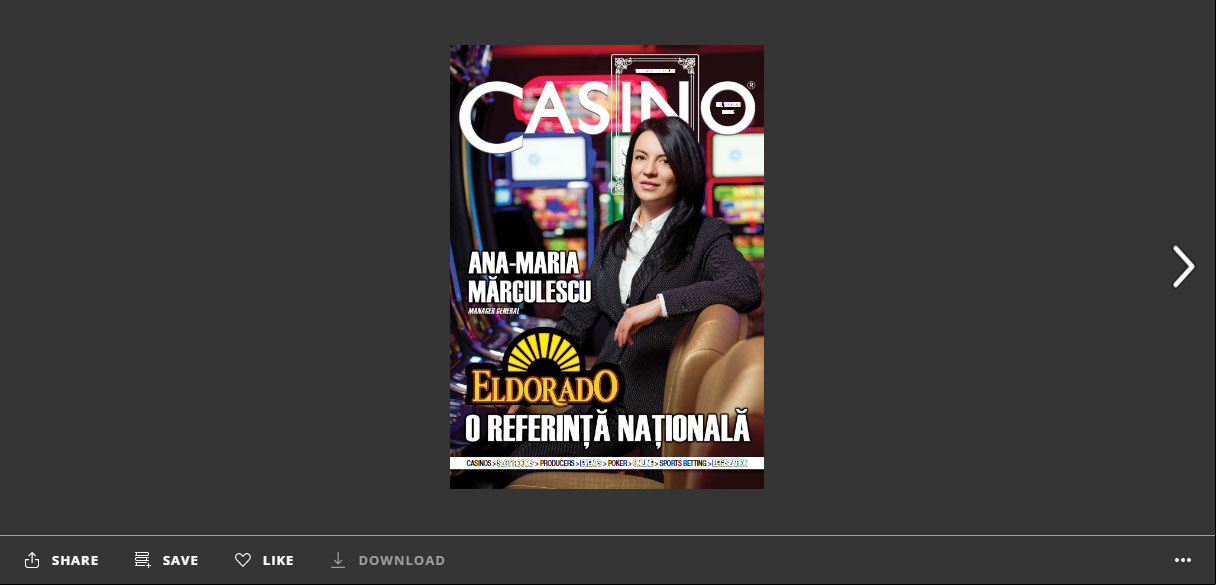Tap the Download button

tap(388, 560)
